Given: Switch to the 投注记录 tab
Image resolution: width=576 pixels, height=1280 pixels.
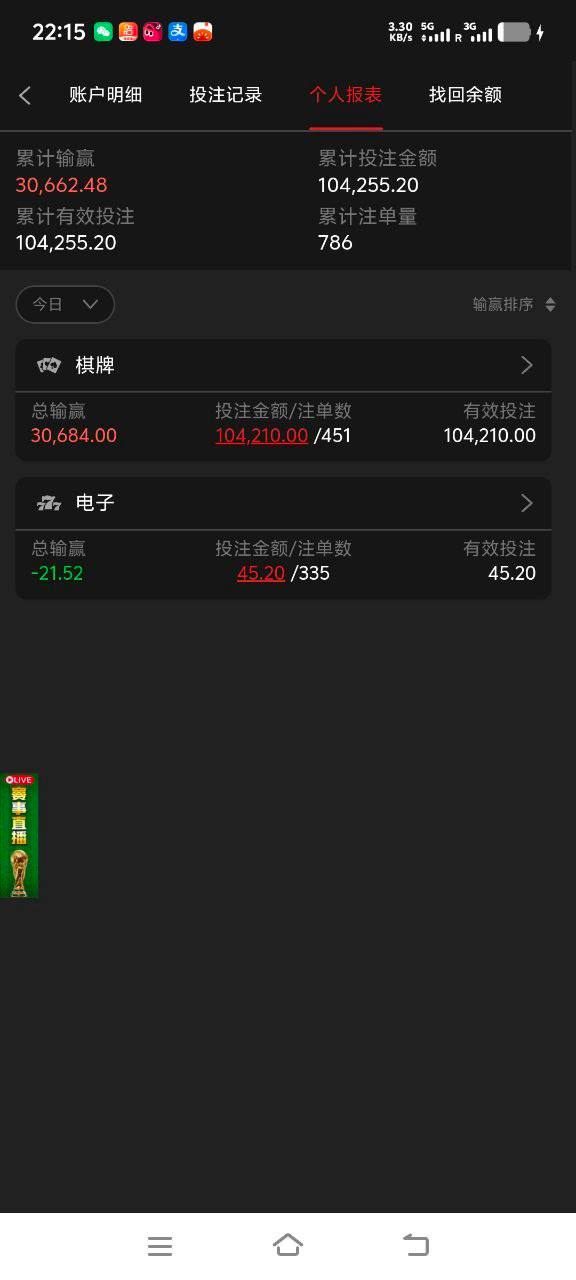Looking at the screenshot, I should coord(225,95).
